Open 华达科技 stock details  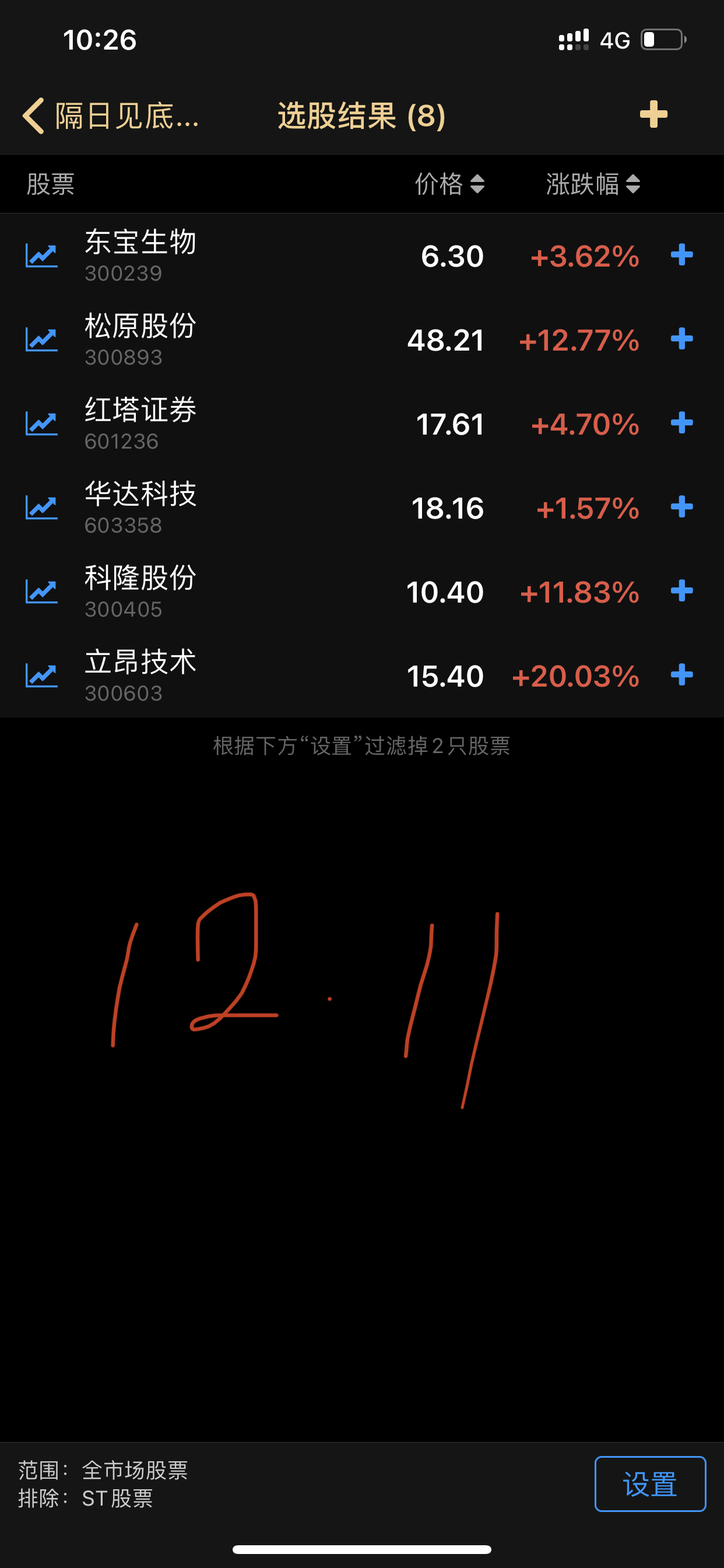click(x=141, y=507)
